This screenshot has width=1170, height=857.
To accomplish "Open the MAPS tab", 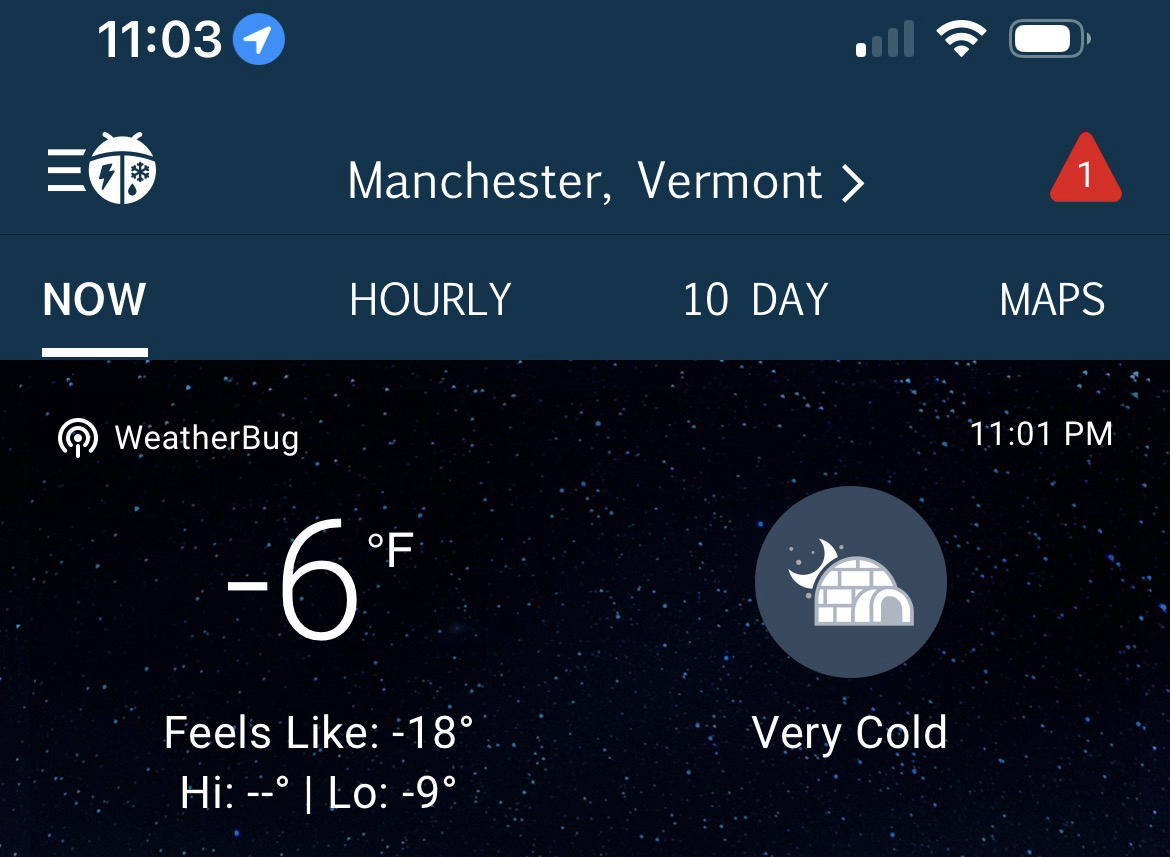I will coord(1052,300).
